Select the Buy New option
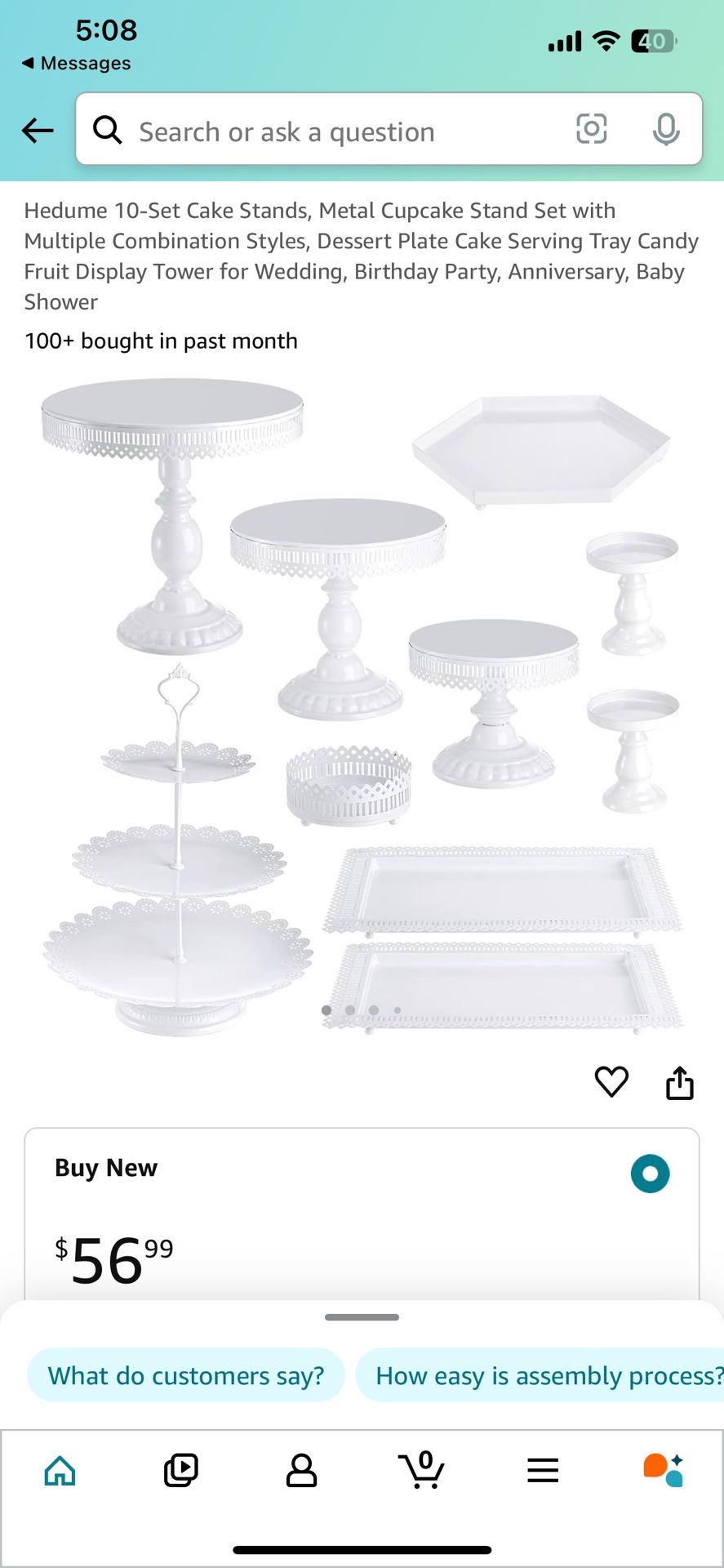 (x=650, y=1174)
